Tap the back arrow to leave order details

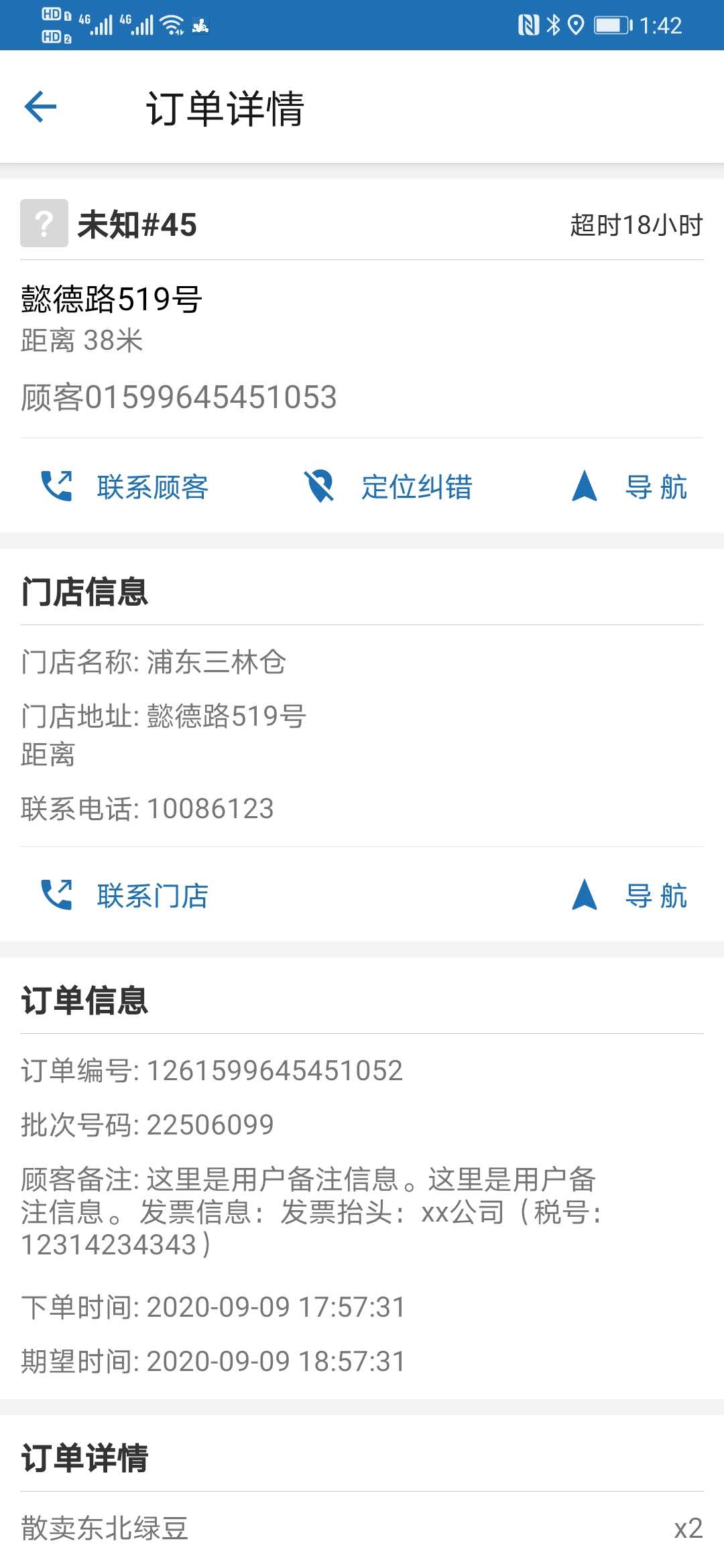(40, 106)
